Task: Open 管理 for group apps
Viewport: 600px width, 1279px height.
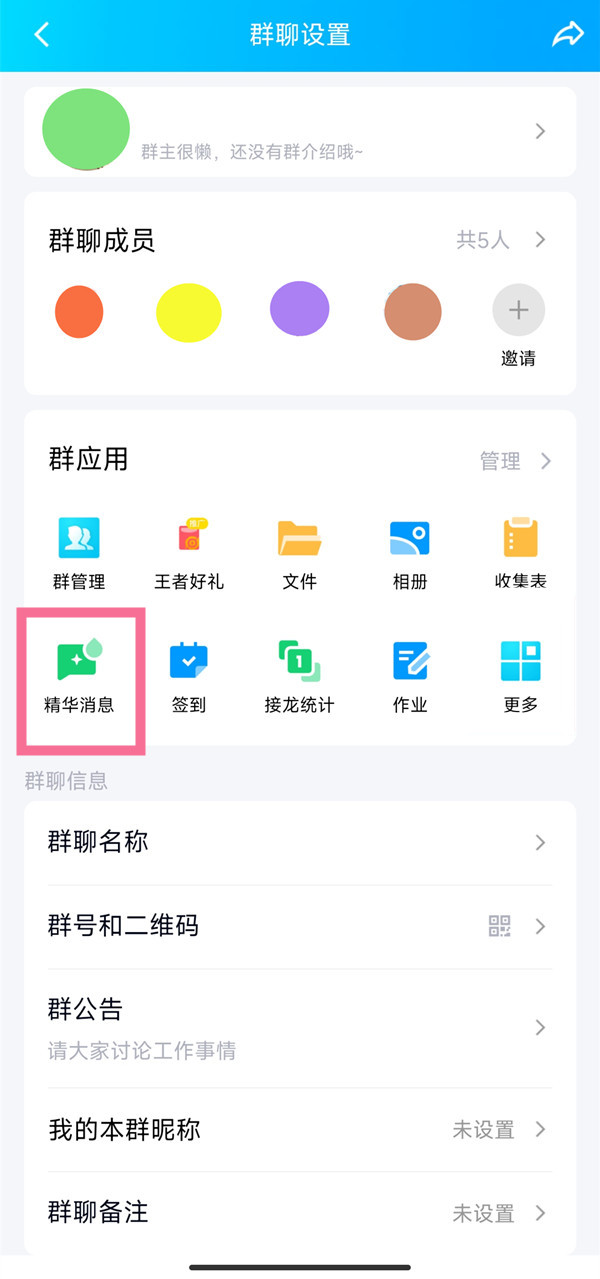Action: pyautogui.click(x=515, y=461)
